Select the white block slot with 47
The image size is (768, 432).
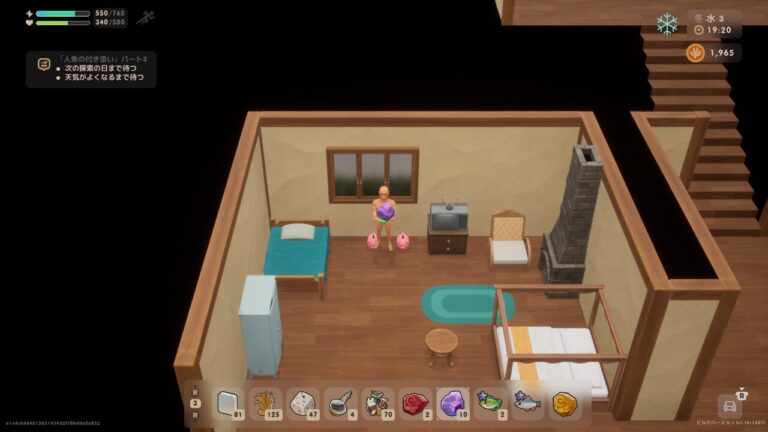pos(303,402)
